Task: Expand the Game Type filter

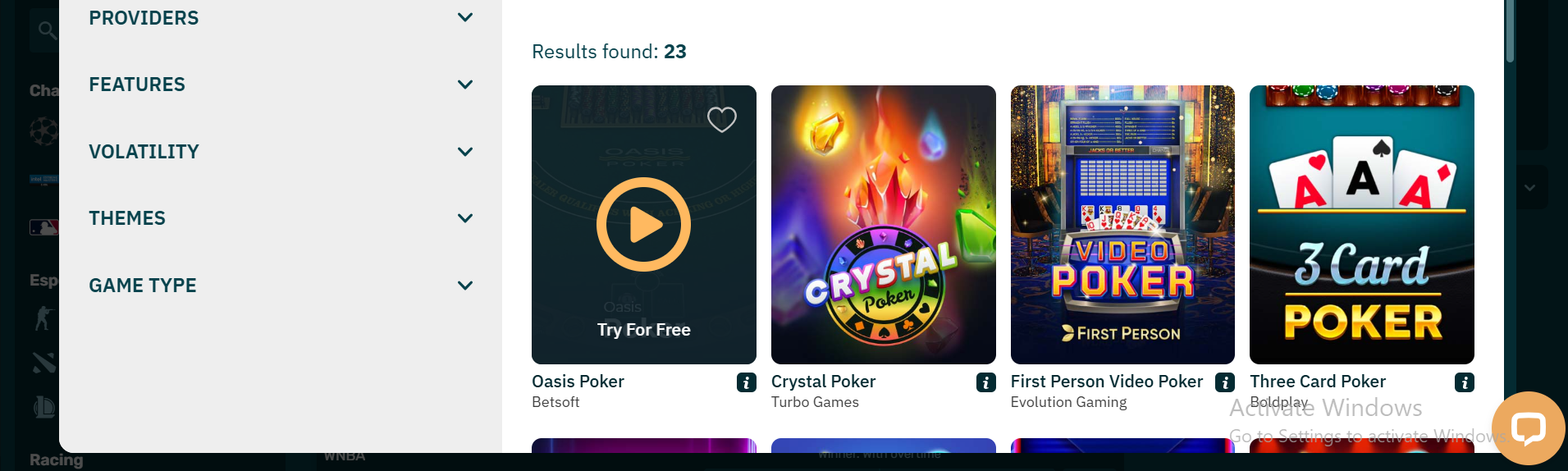Action: click(464, 286)
